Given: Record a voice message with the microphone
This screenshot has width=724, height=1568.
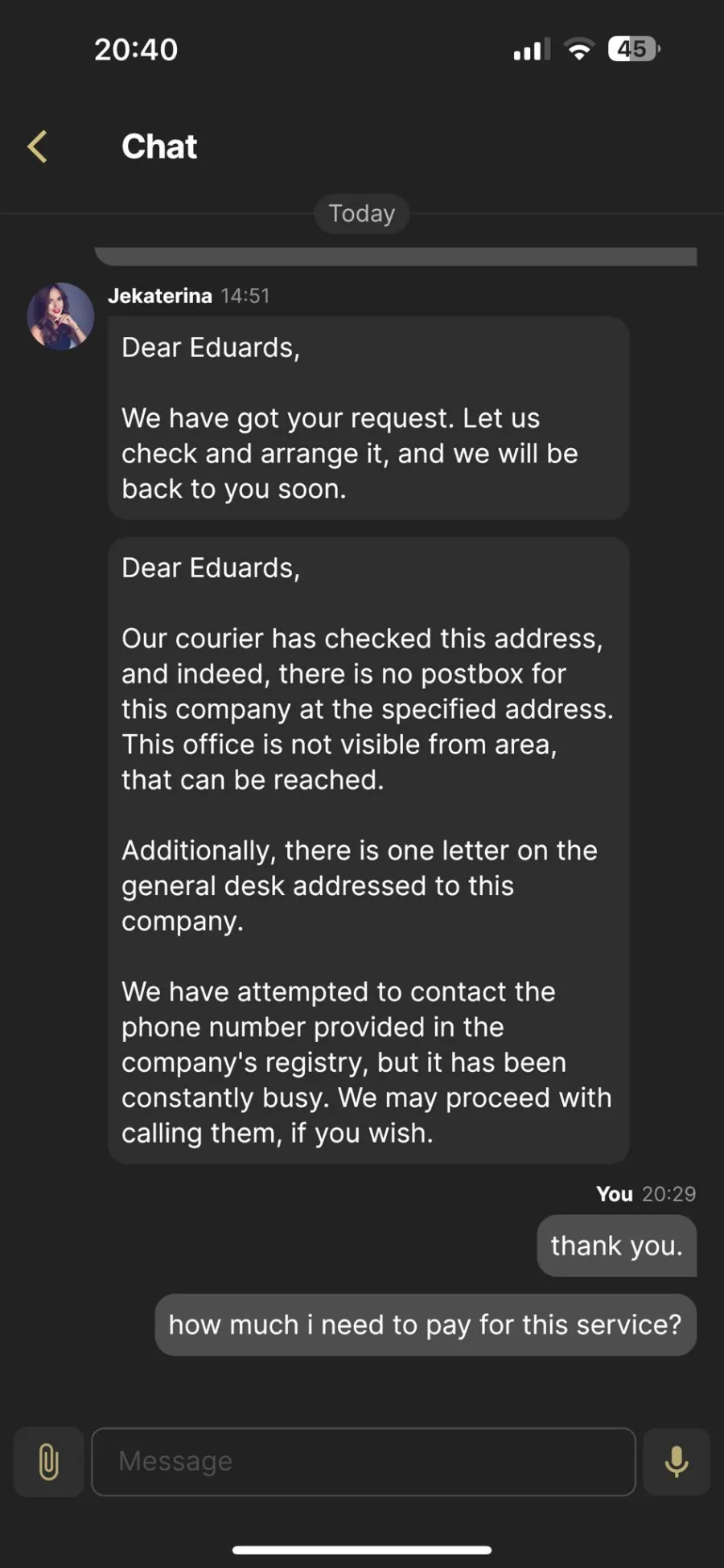Looking at the screenshot, I should tap(677, 1461).
